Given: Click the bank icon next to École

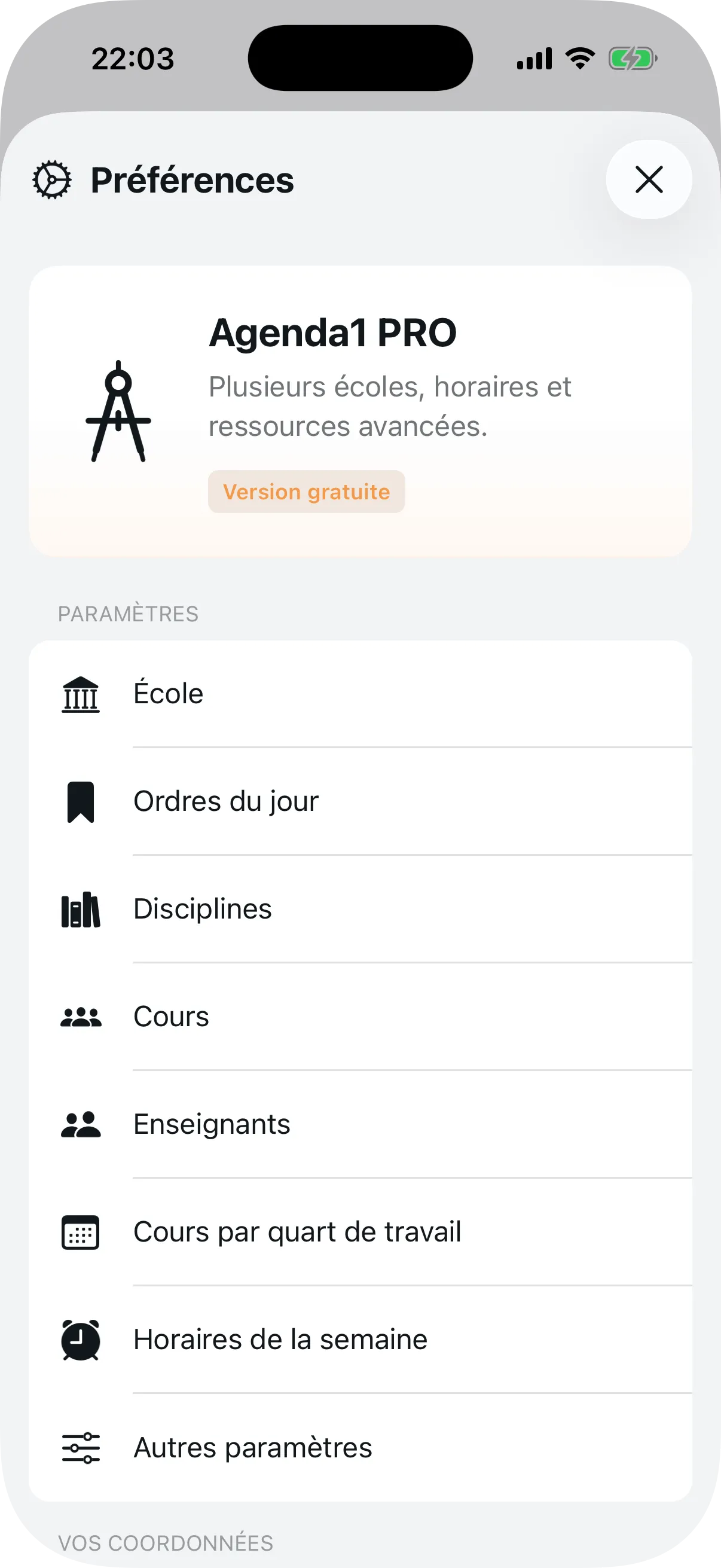Looking at the screenshot, I should 82,694.
